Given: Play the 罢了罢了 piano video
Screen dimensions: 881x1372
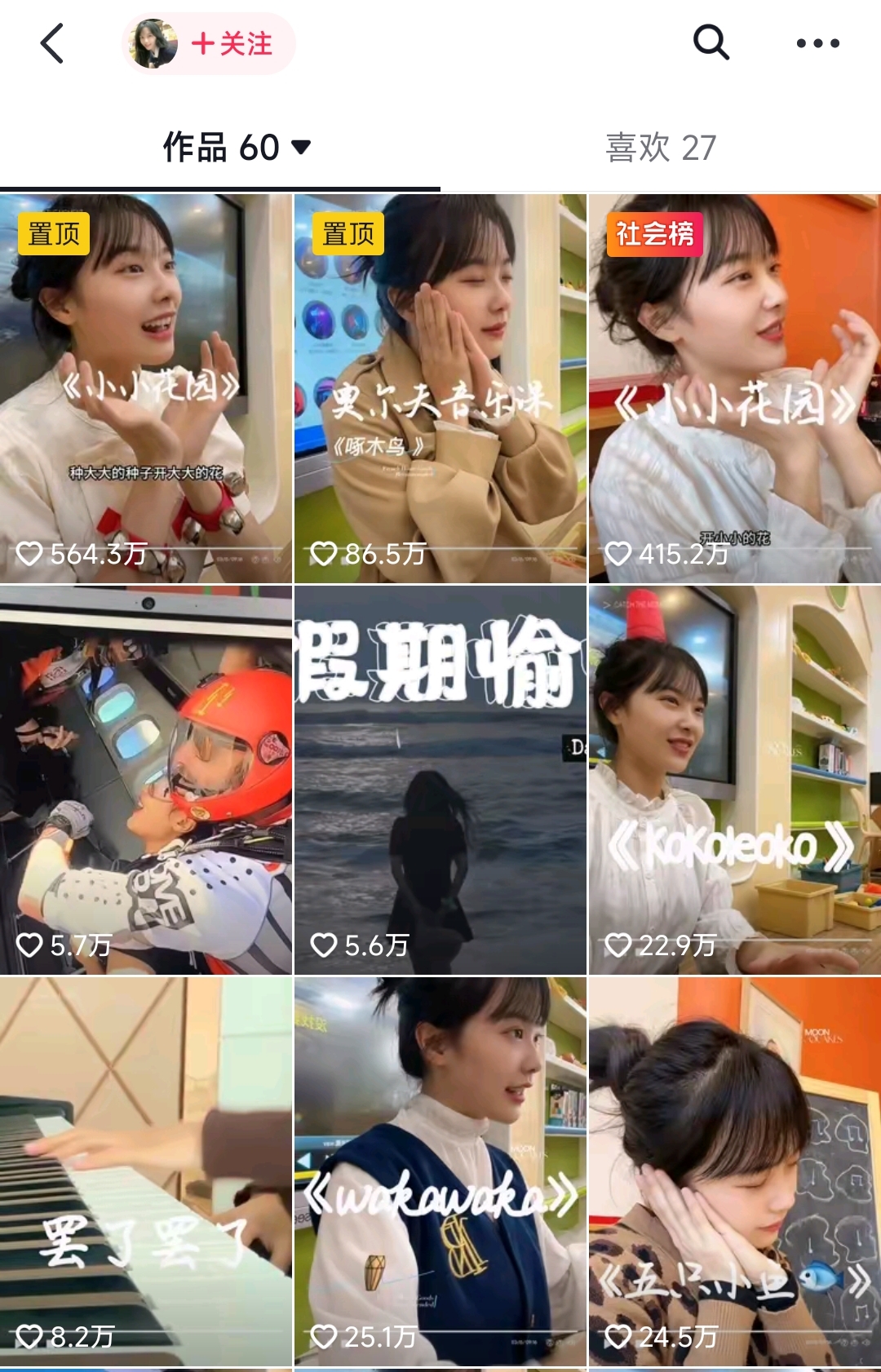Looking at the screenshot, I should 146,1171.
